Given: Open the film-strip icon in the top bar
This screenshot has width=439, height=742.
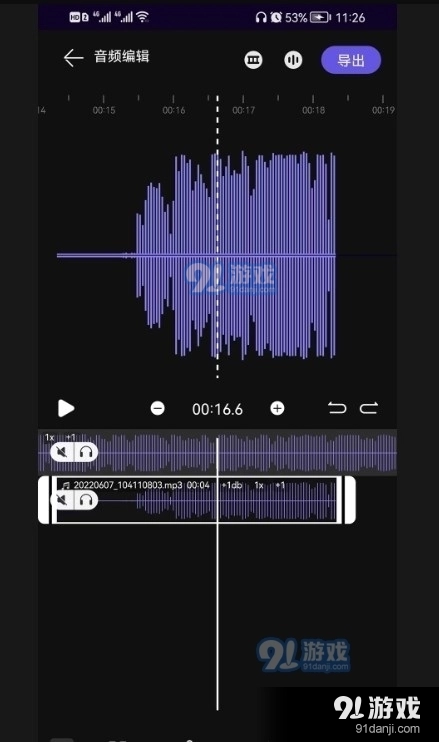Looking at the screenshot, I should click(x=254, y=60).
